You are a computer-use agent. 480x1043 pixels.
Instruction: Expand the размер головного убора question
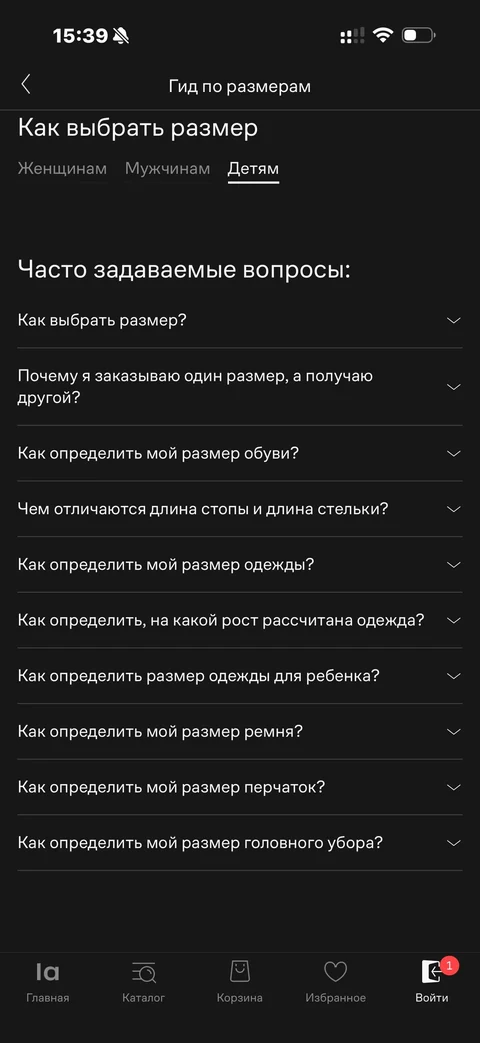click(239, 843)
